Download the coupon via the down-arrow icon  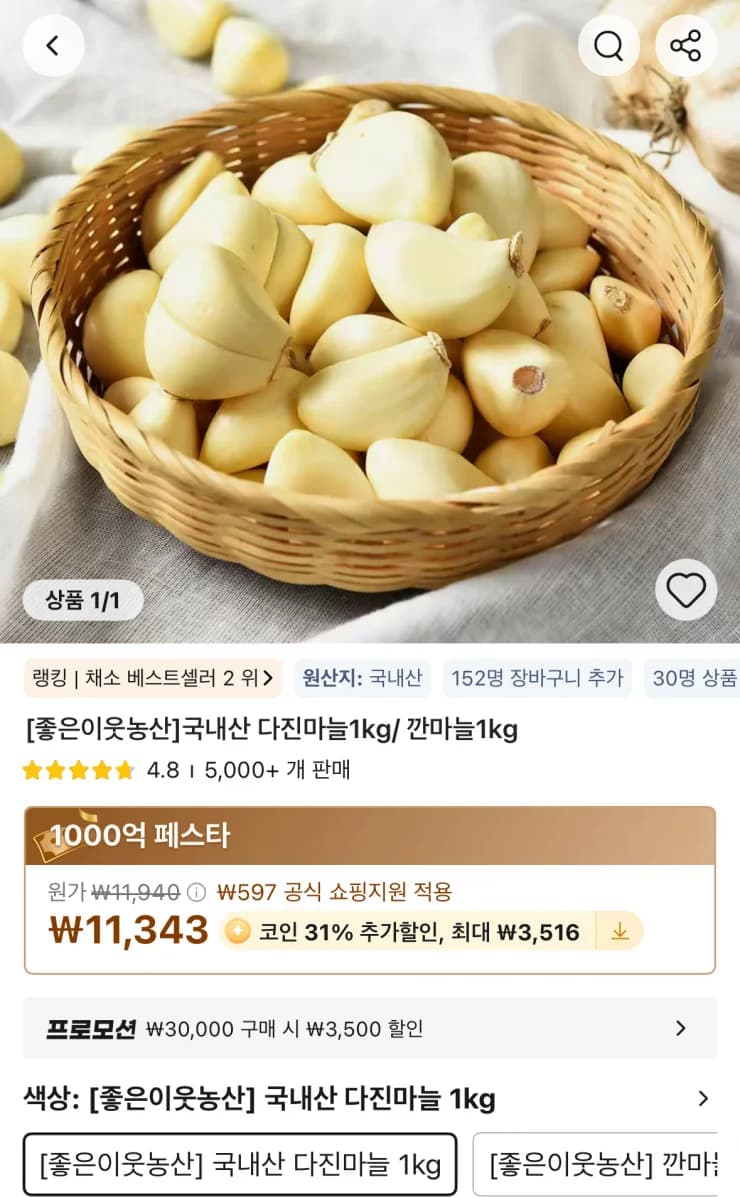pos(620,931)
